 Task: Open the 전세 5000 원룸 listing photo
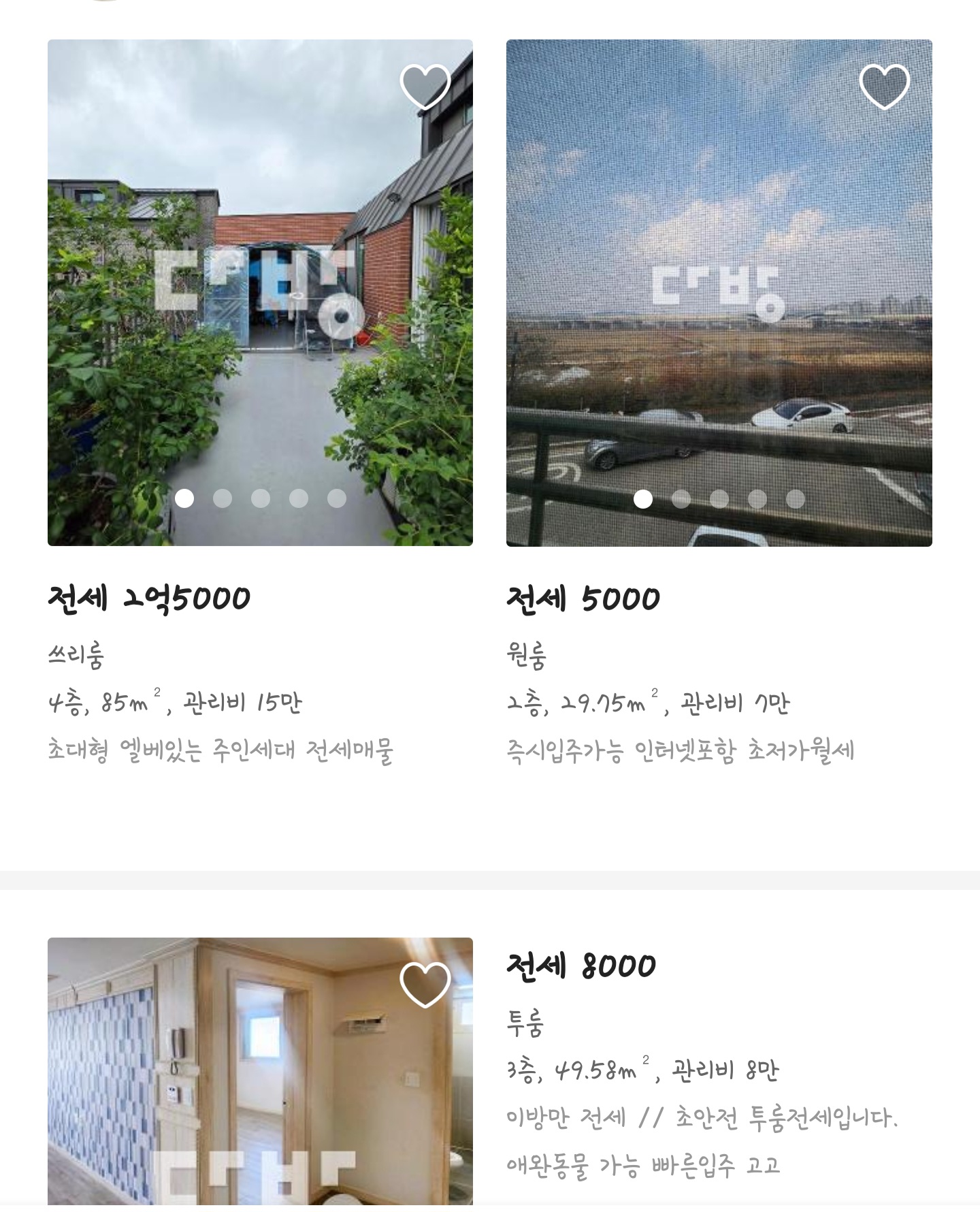pos(719,293)
